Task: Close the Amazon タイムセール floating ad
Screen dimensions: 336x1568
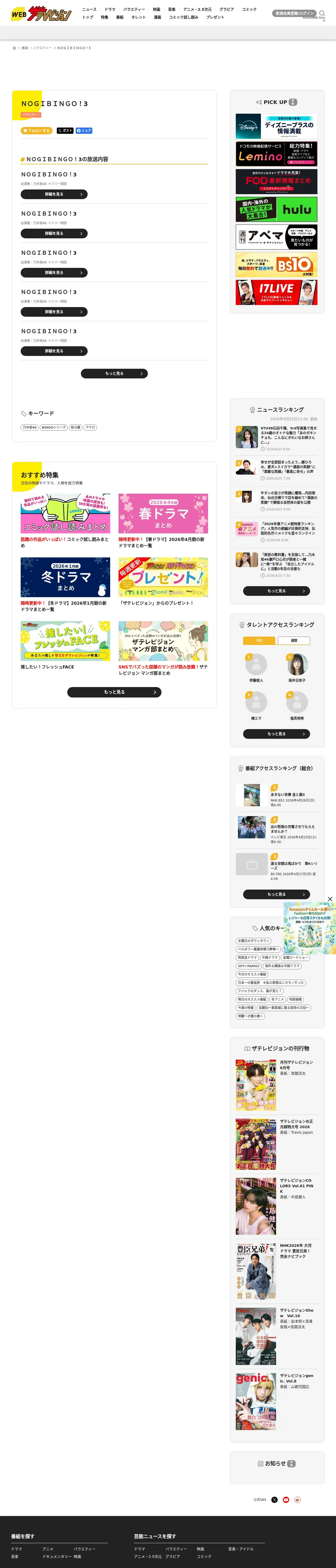Action: [x=330, y=899]
